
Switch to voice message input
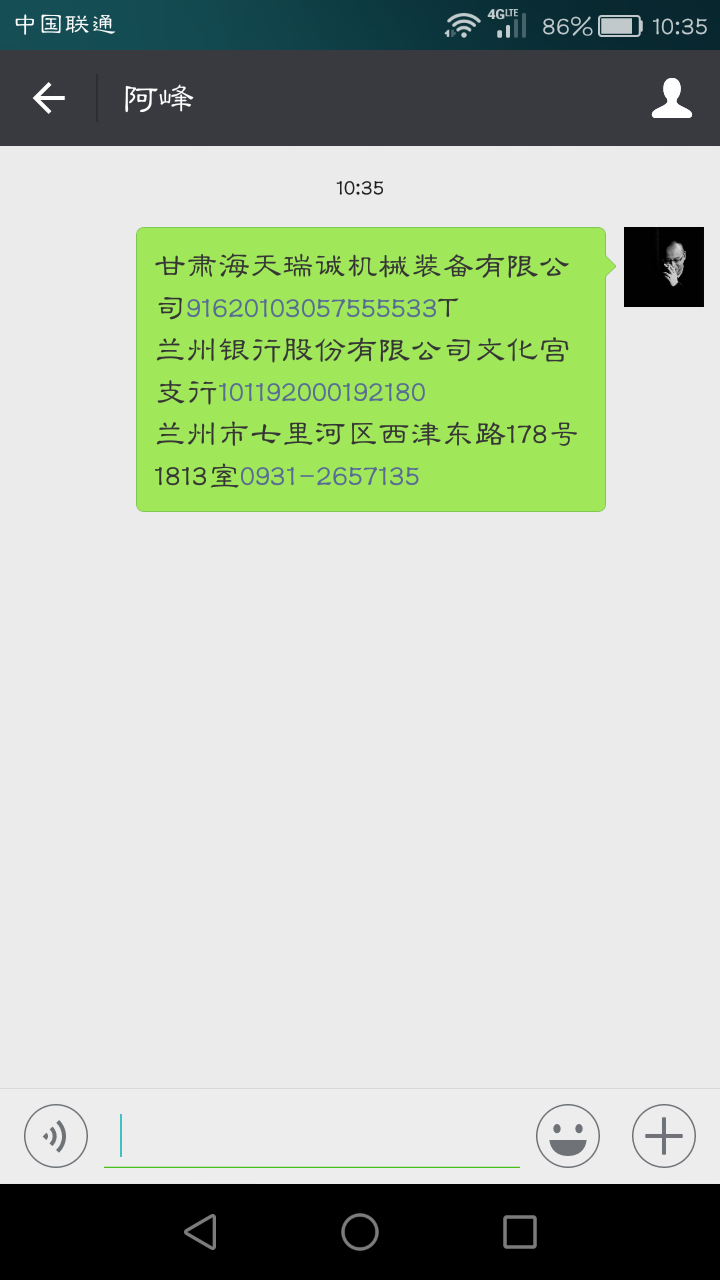[x=56, y=1136]
